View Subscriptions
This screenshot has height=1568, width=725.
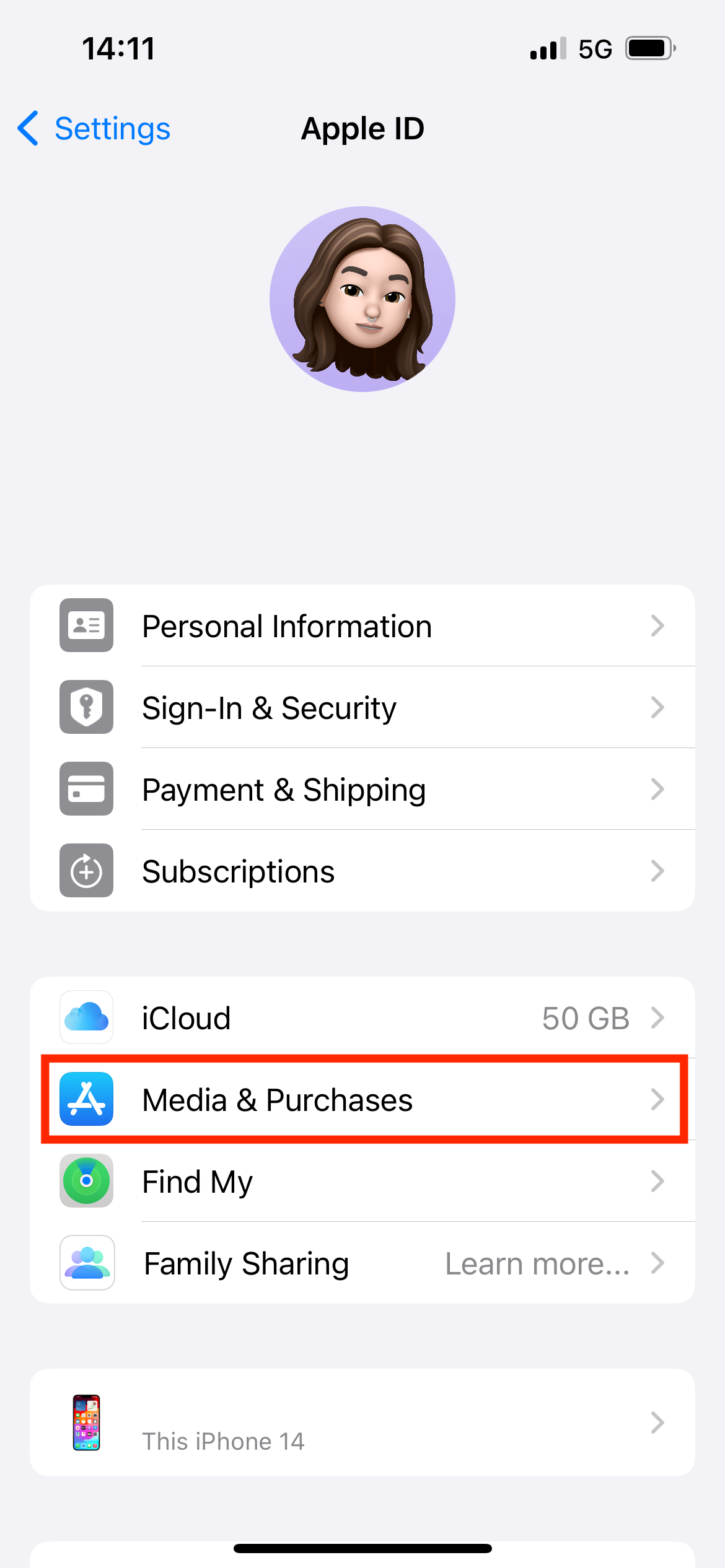(x=362, y=871)
